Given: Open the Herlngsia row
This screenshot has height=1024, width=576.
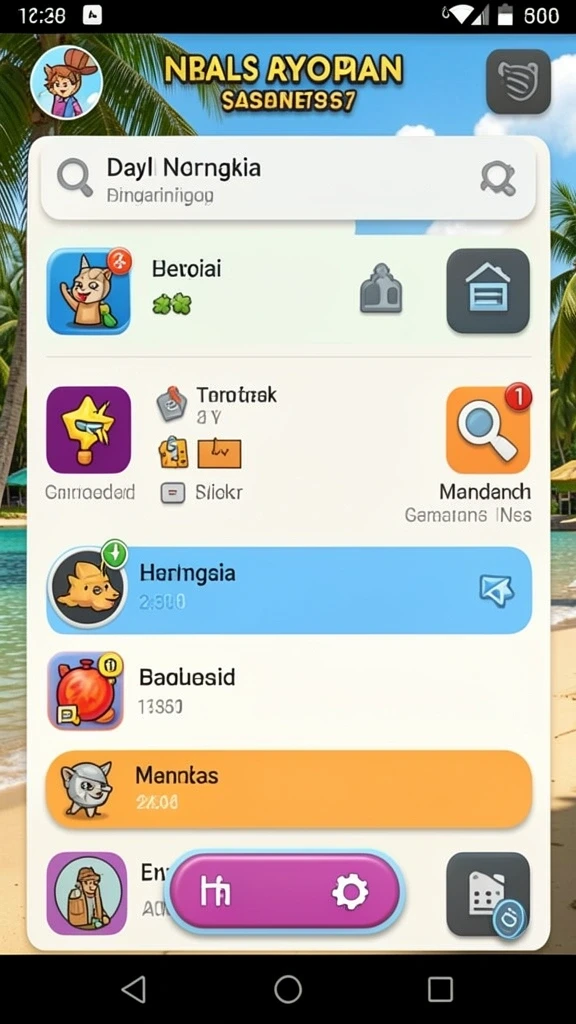Looking at the screenshot, I should point(289,590).
